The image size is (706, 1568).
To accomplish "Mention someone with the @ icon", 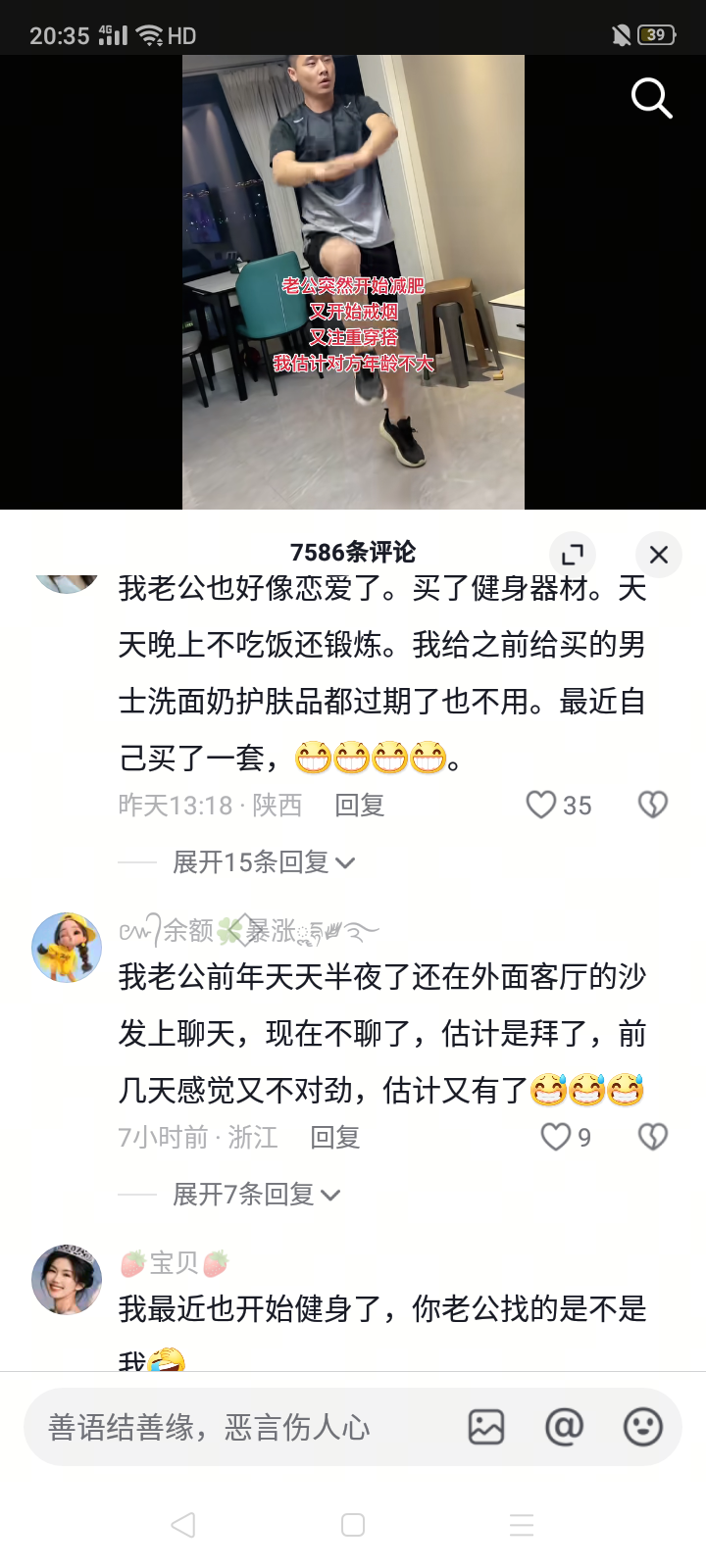I will tap(564, 1427).
